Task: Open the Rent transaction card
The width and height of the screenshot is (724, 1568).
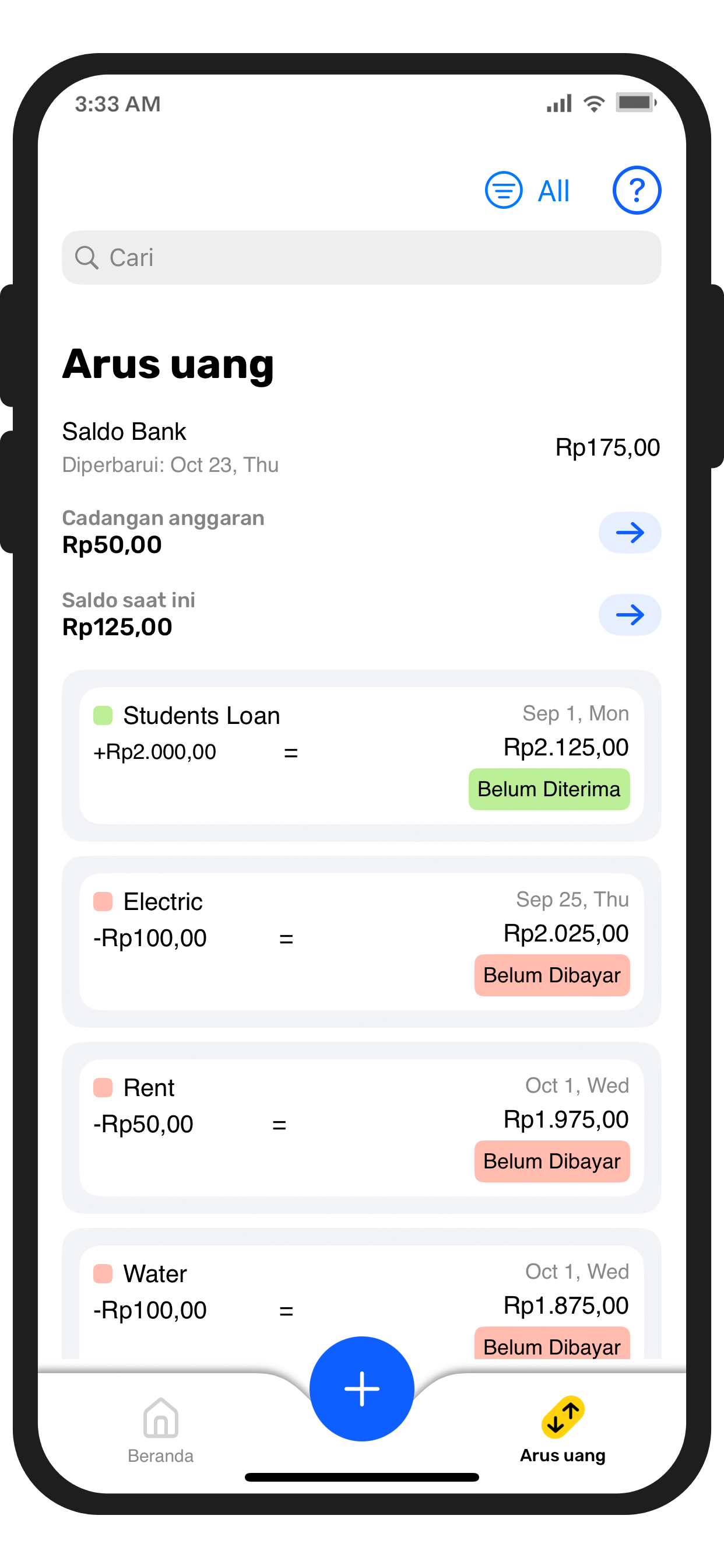Action: pyautogui.click(x=361, y=1128)
